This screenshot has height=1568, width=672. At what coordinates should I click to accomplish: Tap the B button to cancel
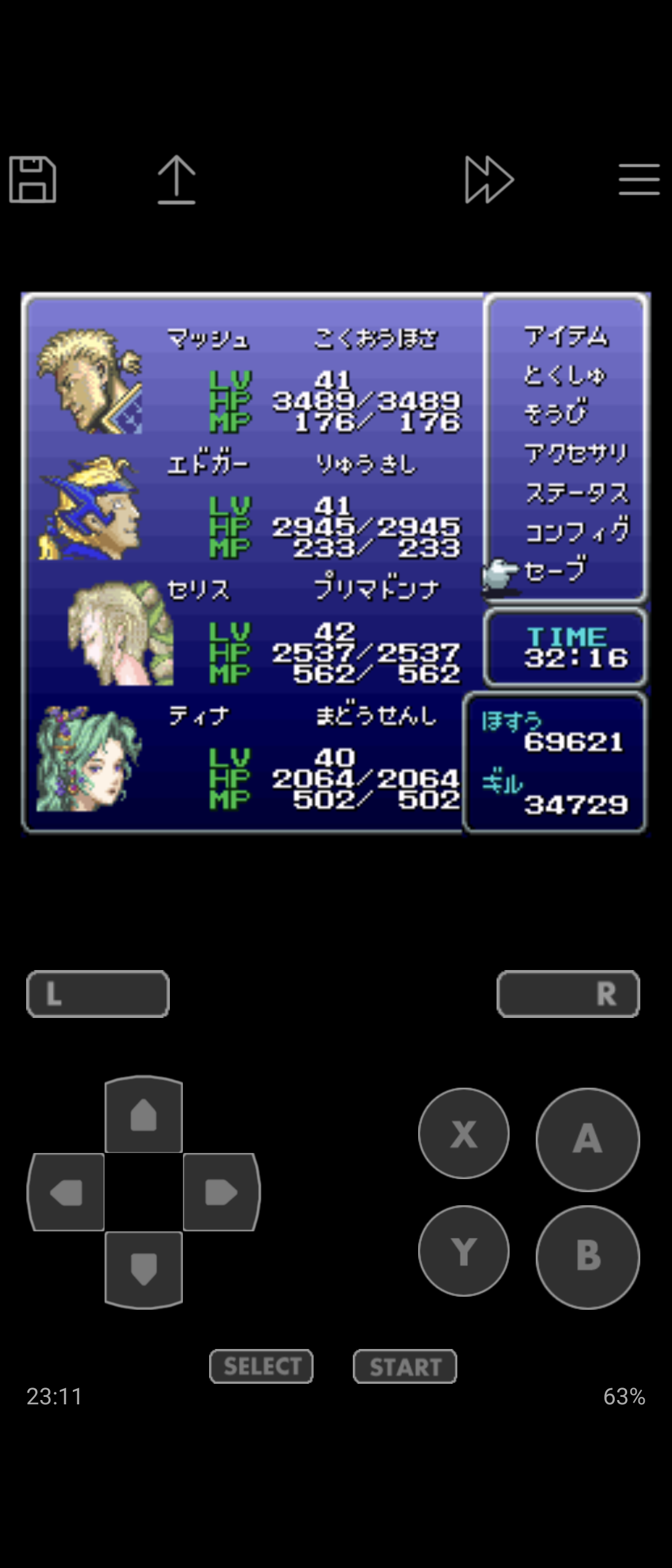(587, 1257)
